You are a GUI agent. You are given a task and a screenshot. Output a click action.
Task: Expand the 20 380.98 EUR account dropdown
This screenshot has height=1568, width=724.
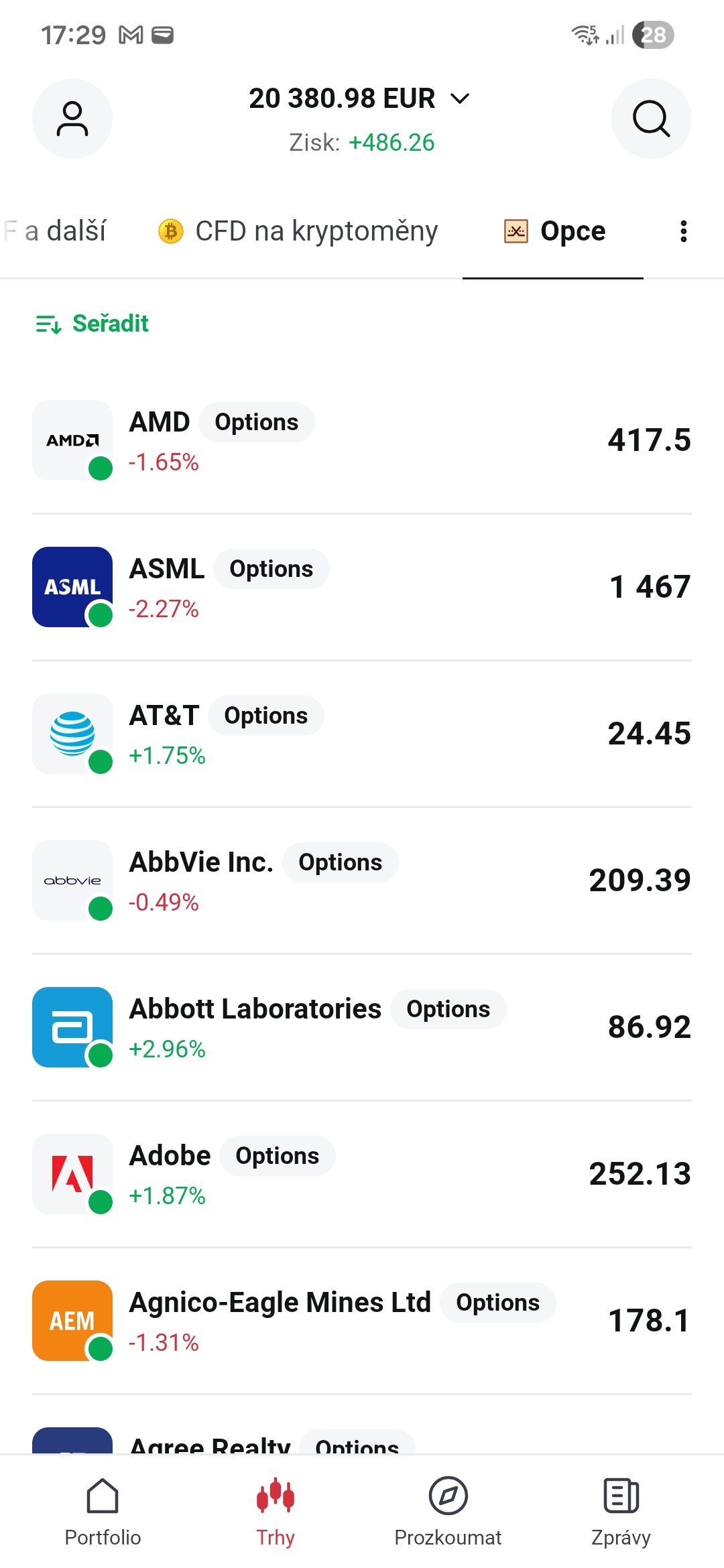point(359,99)
